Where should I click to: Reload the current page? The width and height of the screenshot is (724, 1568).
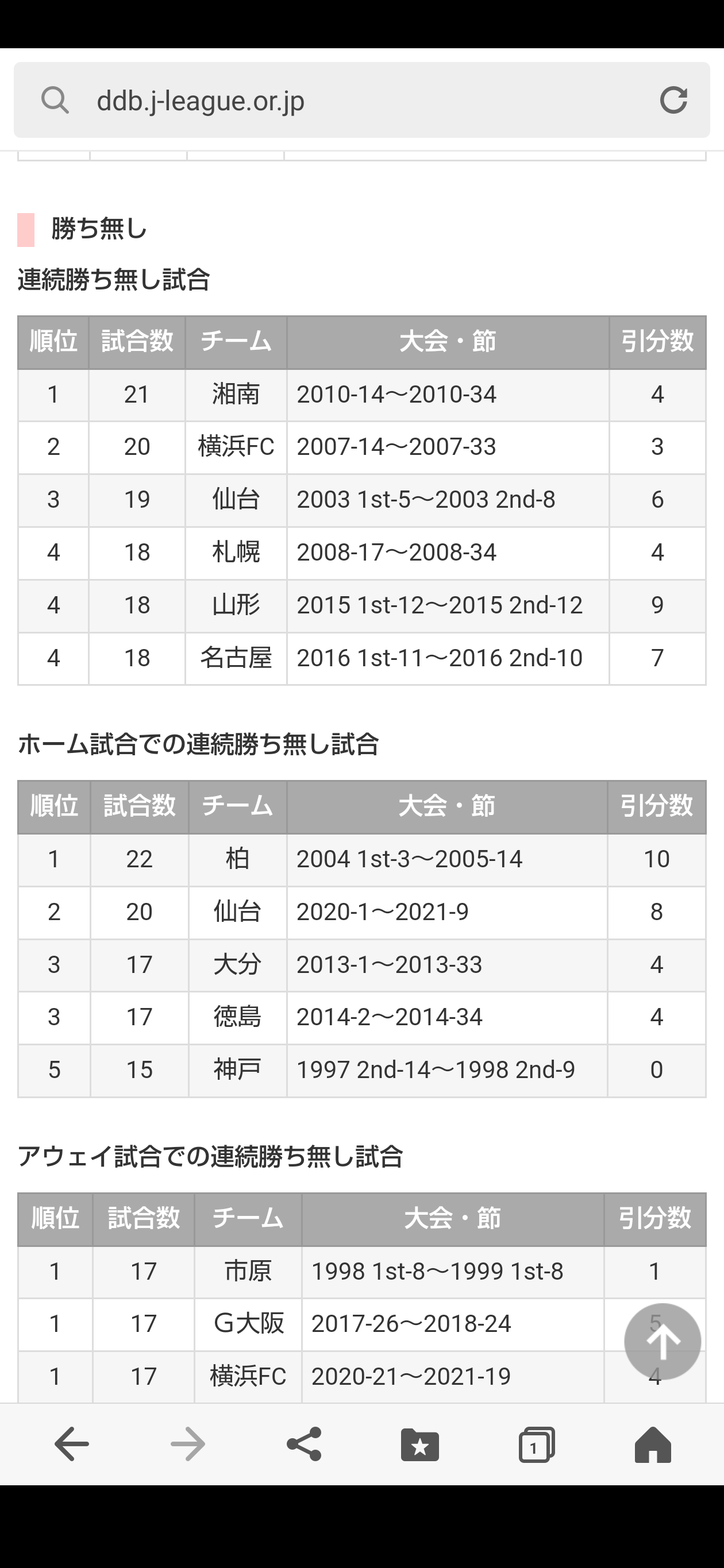click(x=673, y=100)
